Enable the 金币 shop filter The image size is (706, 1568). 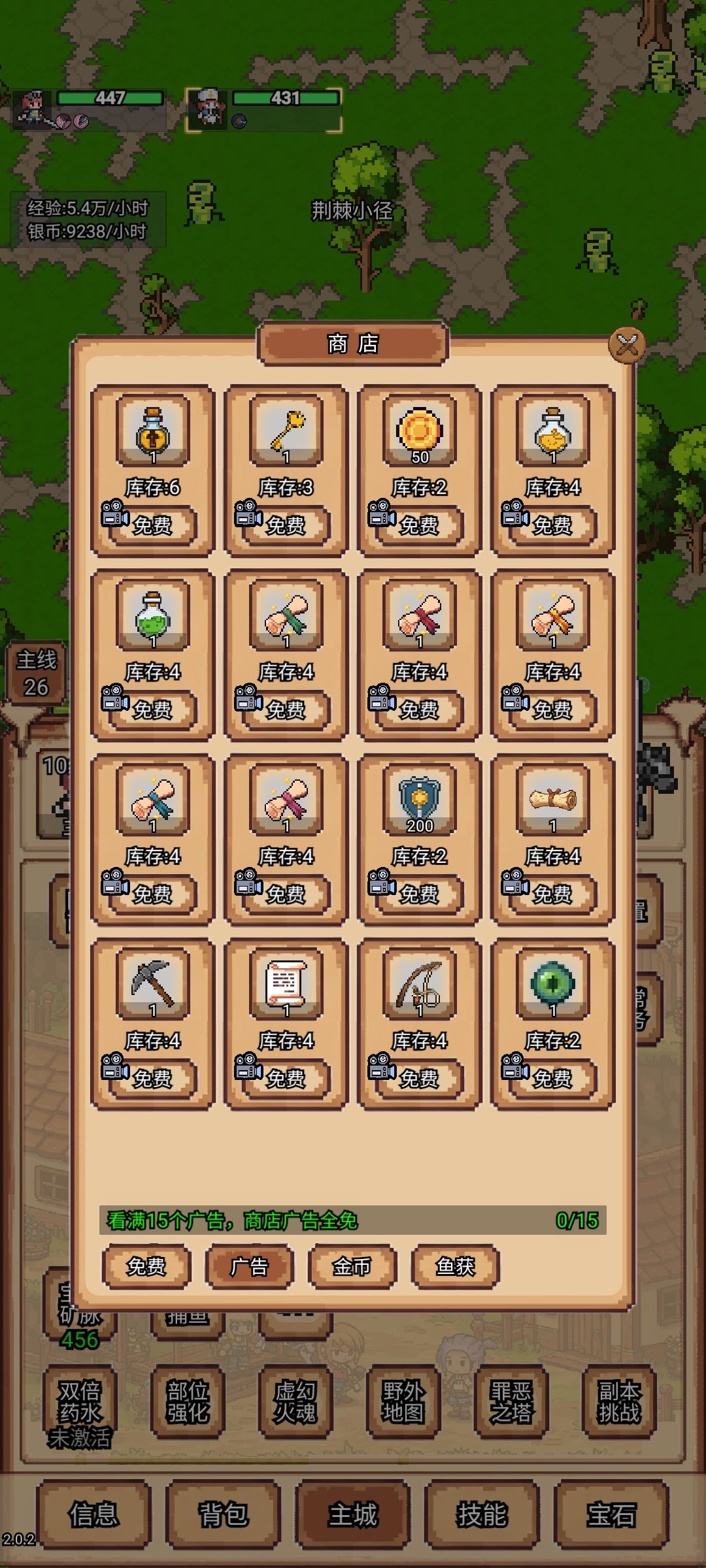354,1266
